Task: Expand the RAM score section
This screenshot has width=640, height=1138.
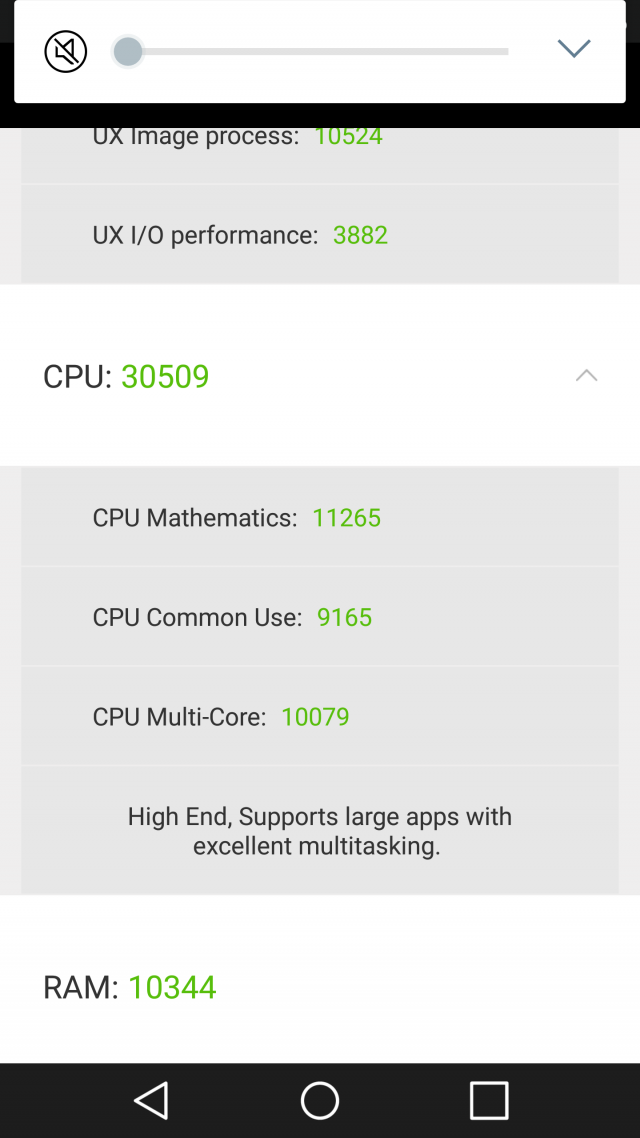Action: pos(320,987)
